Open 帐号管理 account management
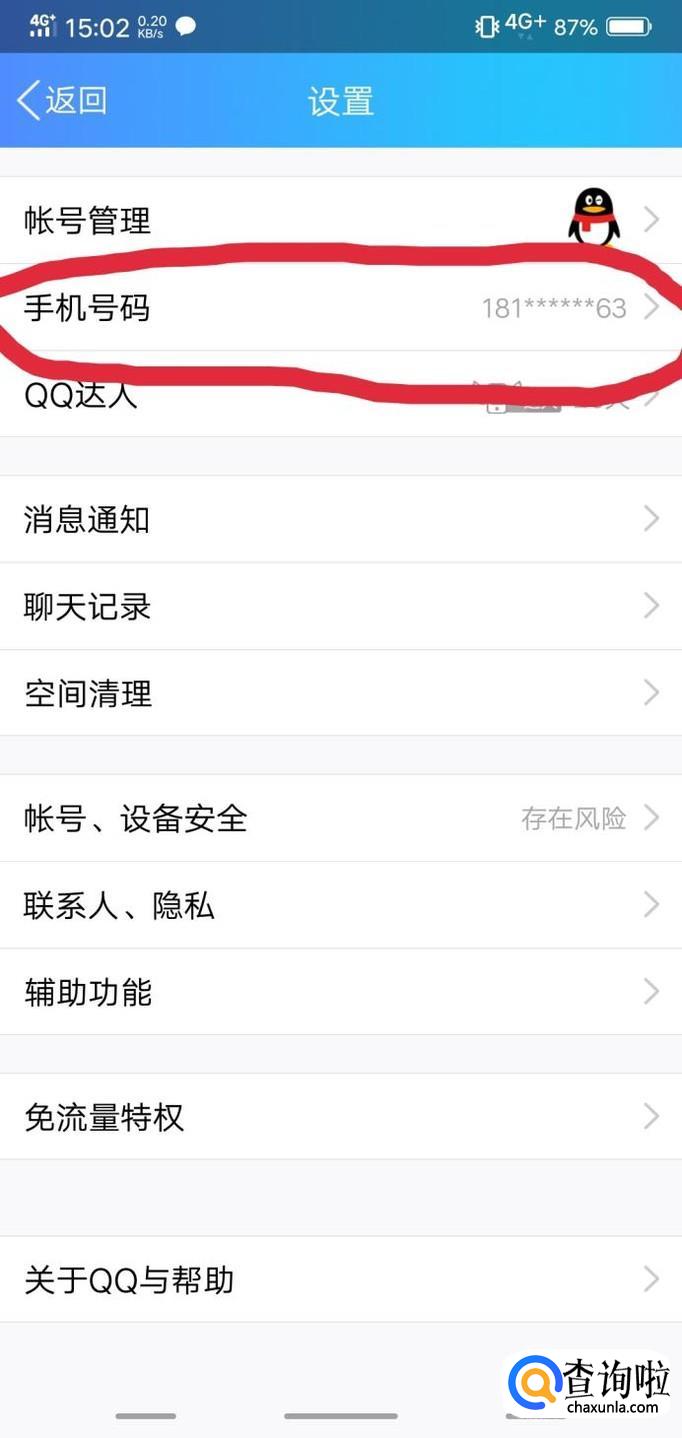This screenshot has height=1438, width=682. pos(341,220)
